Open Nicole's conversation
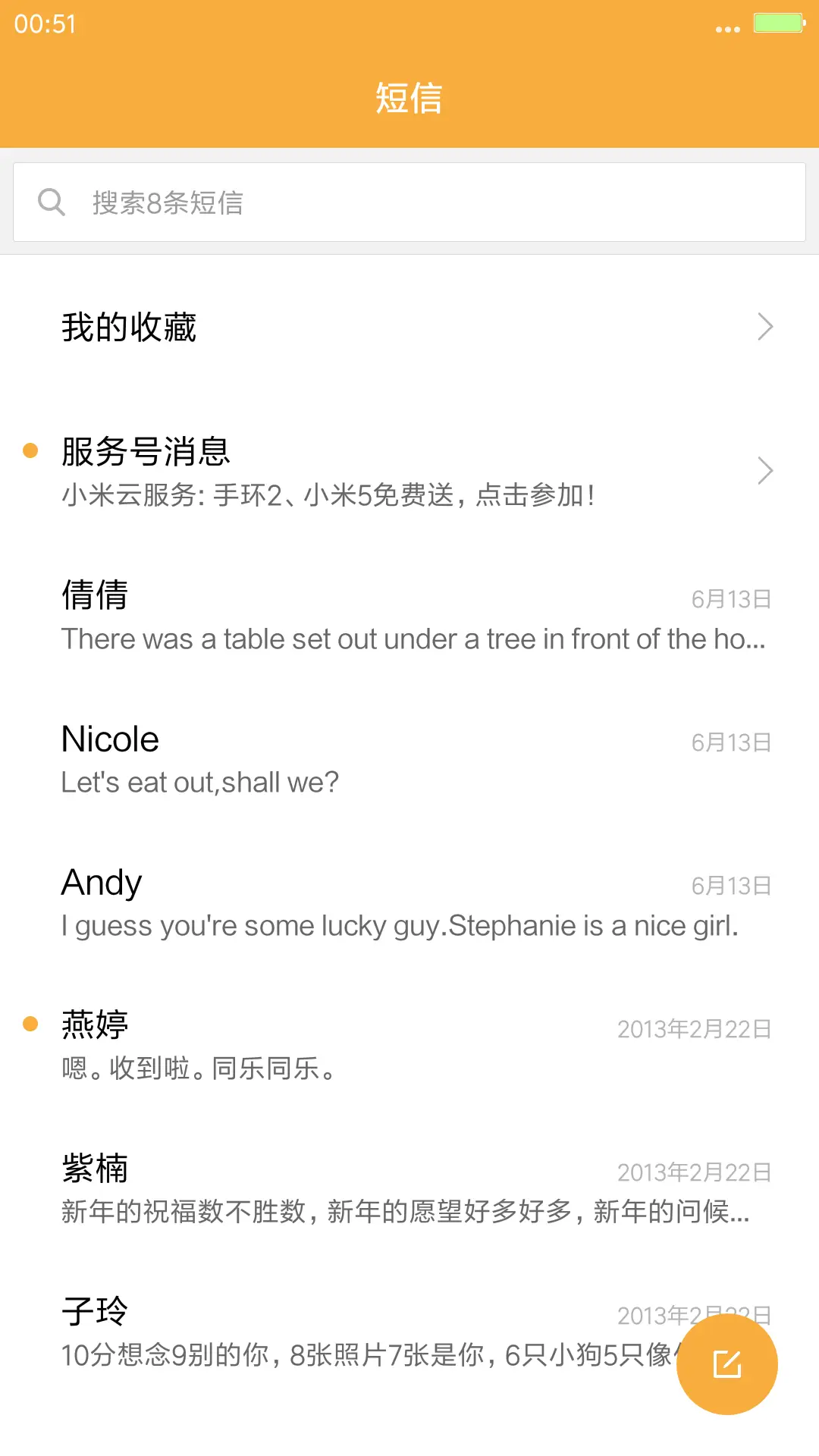819x1456 pixels. point(409,758)
